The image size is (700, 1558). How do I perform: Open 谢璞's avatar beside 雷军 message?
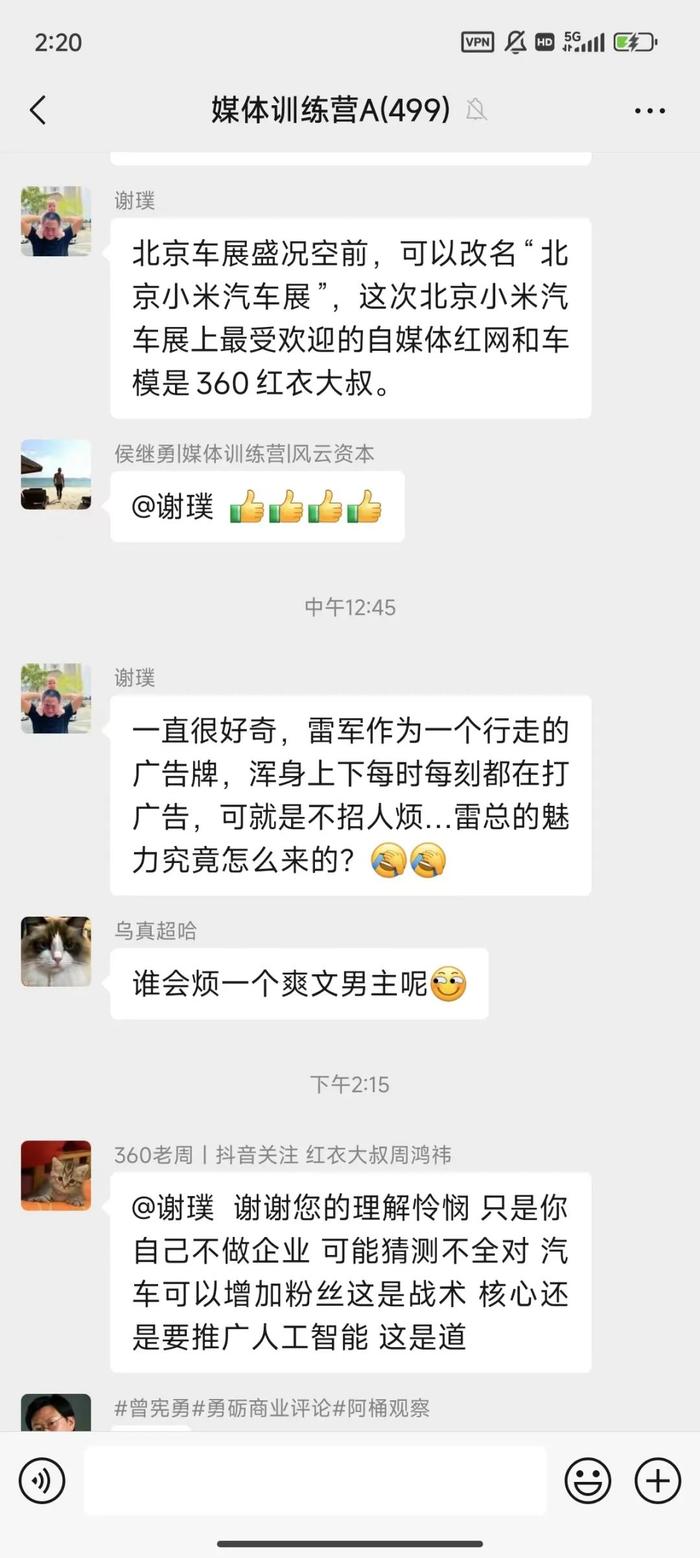tap(56, 698)
